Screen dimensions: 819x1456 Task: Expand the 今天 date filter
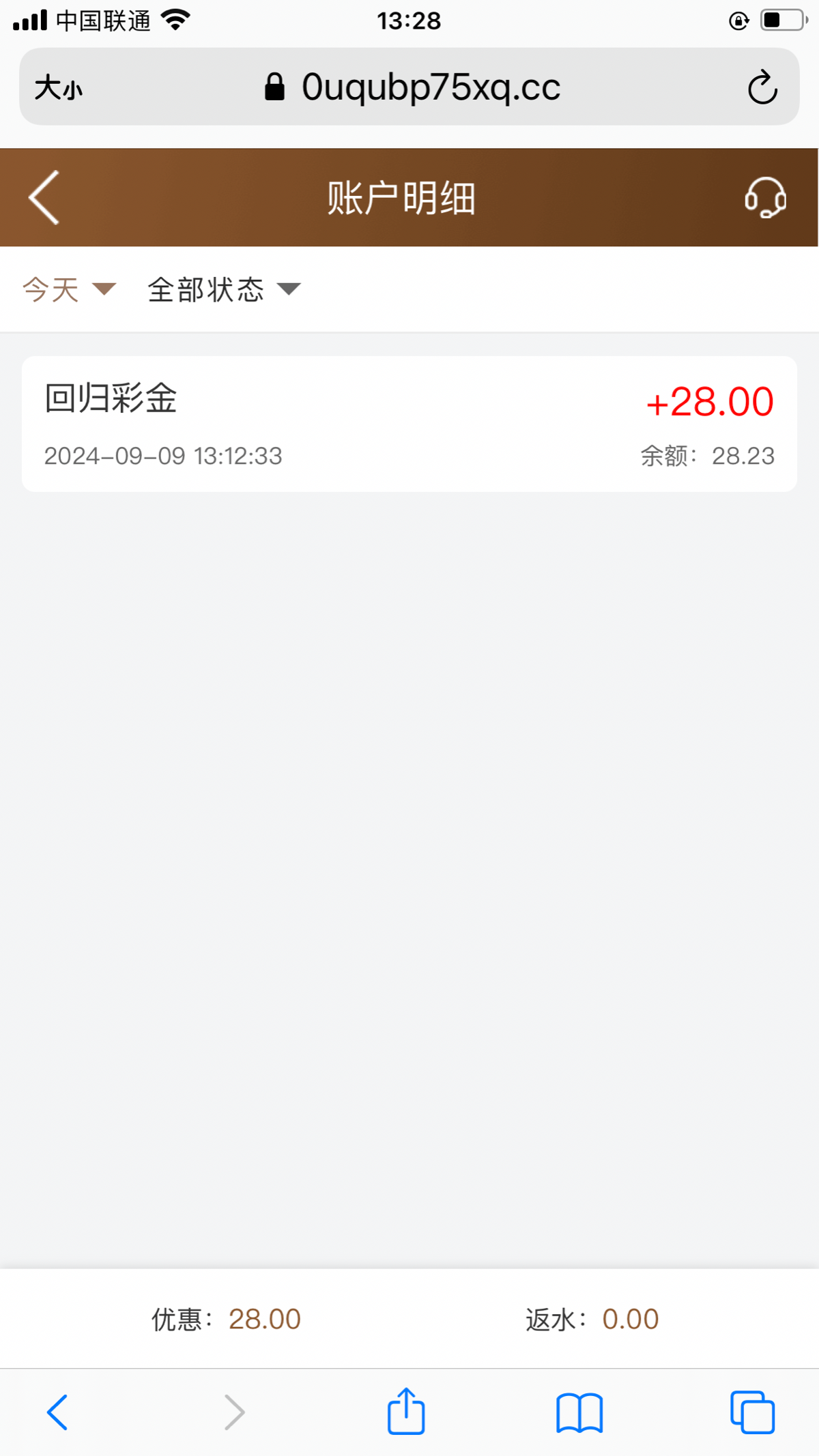(68, 289)
